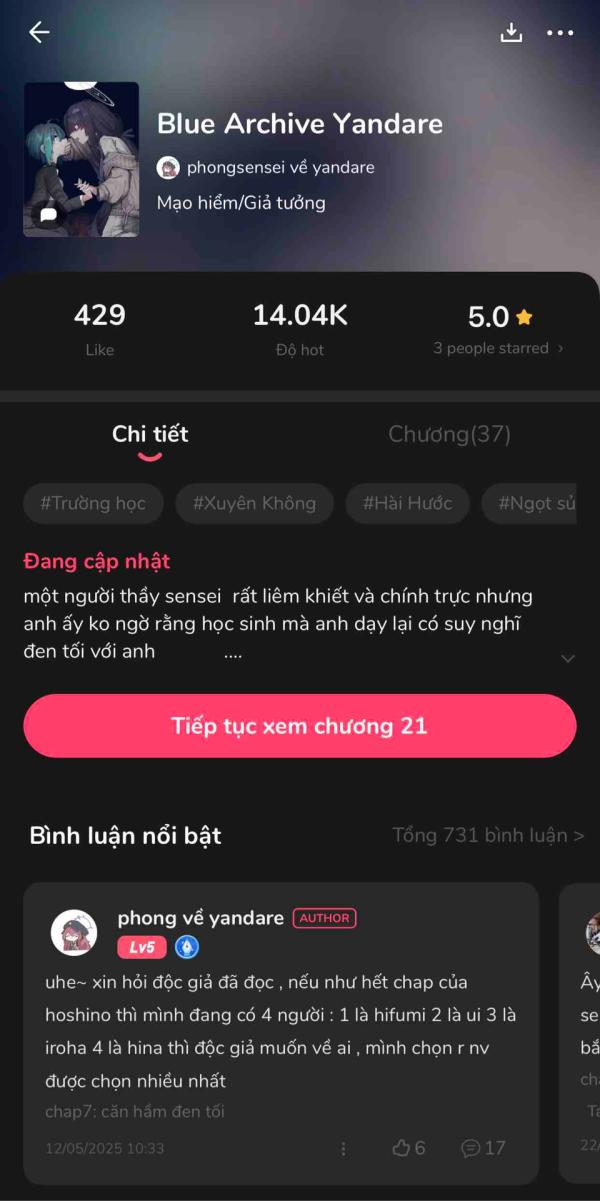Choose the #Xuyên Không tag
The height and width of the screenshot is (1201, 600).
(254, 503)
